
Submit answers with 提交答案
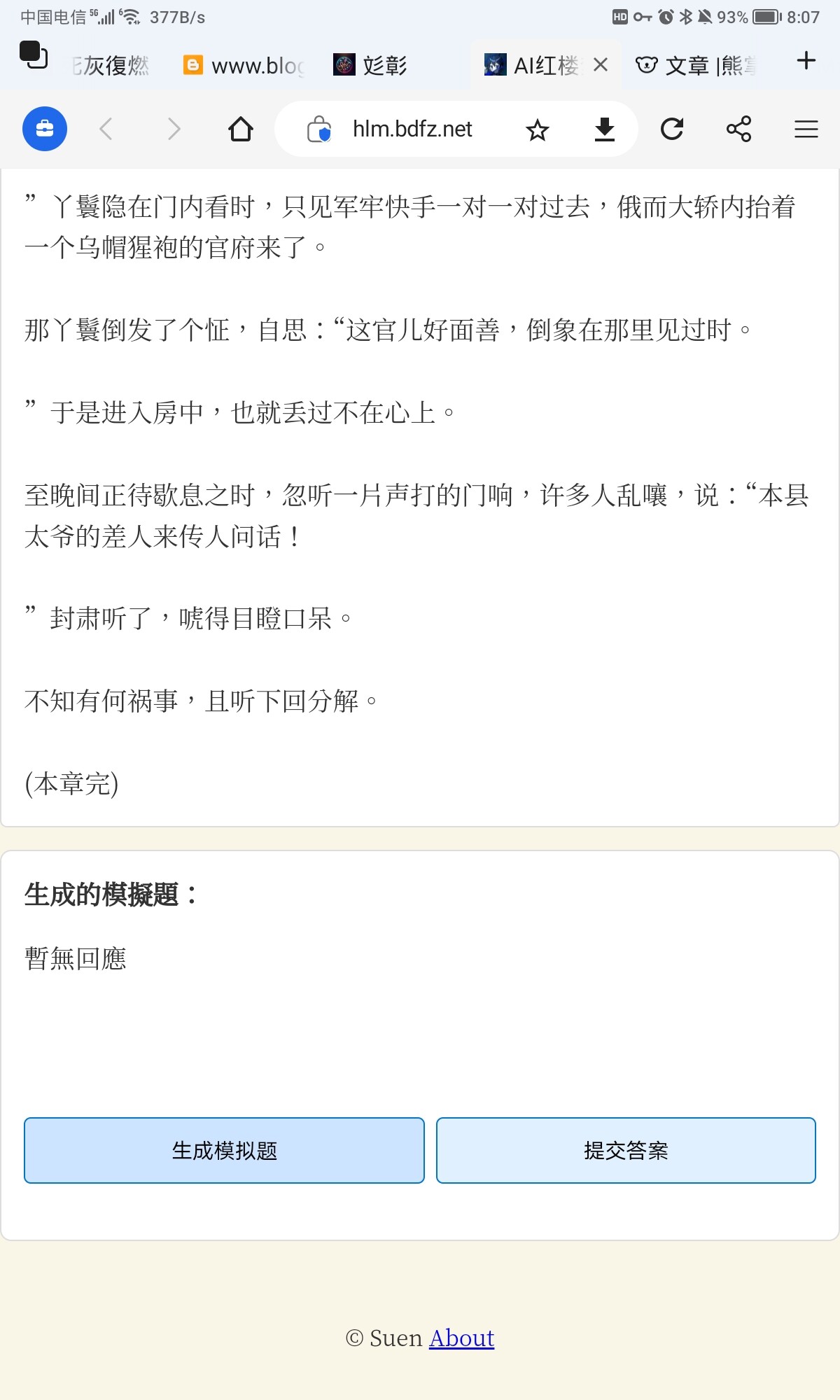pos(626,1150)
